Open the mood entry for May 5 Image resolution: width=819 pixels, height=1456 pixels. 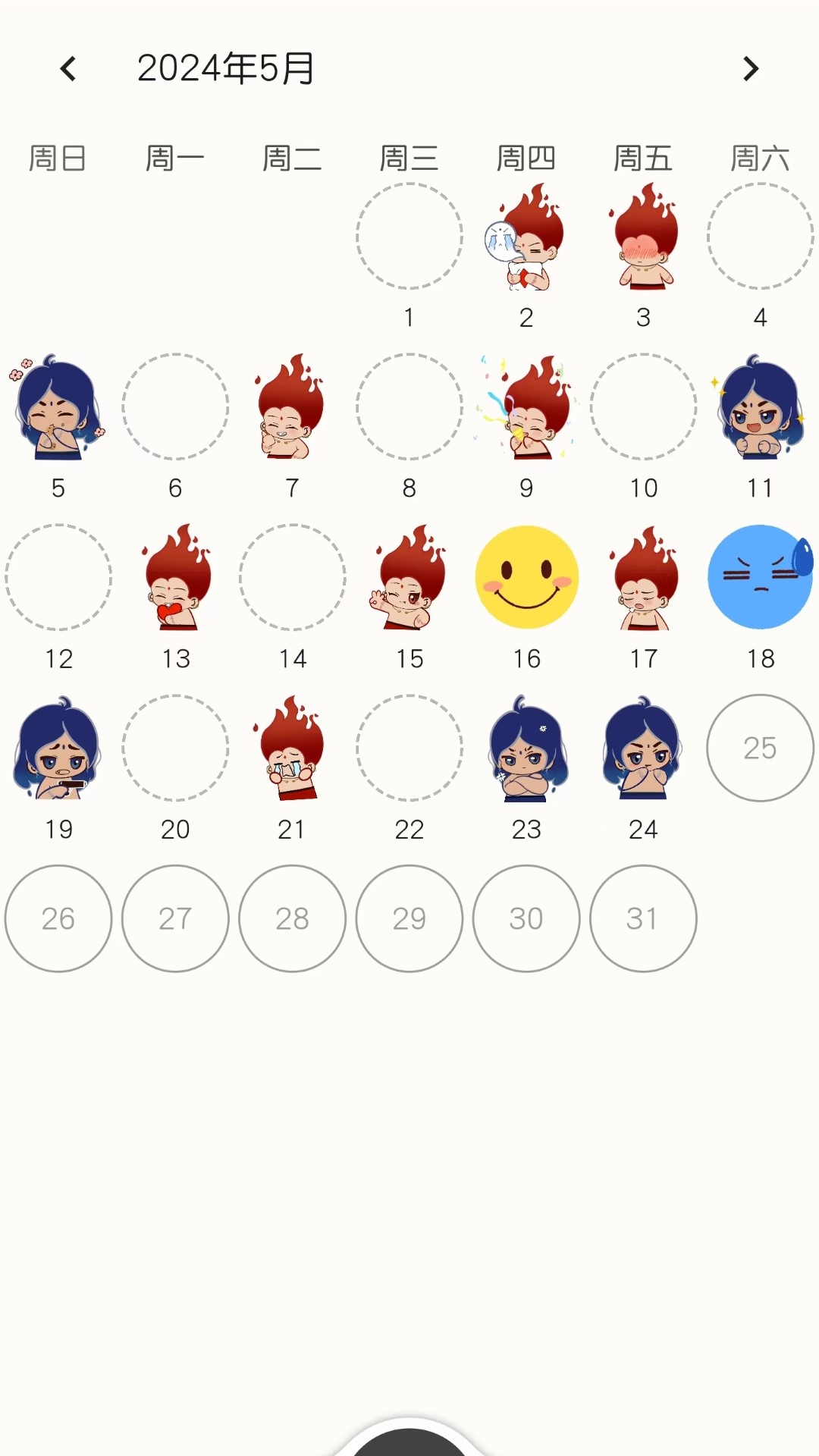coord(58,407)
